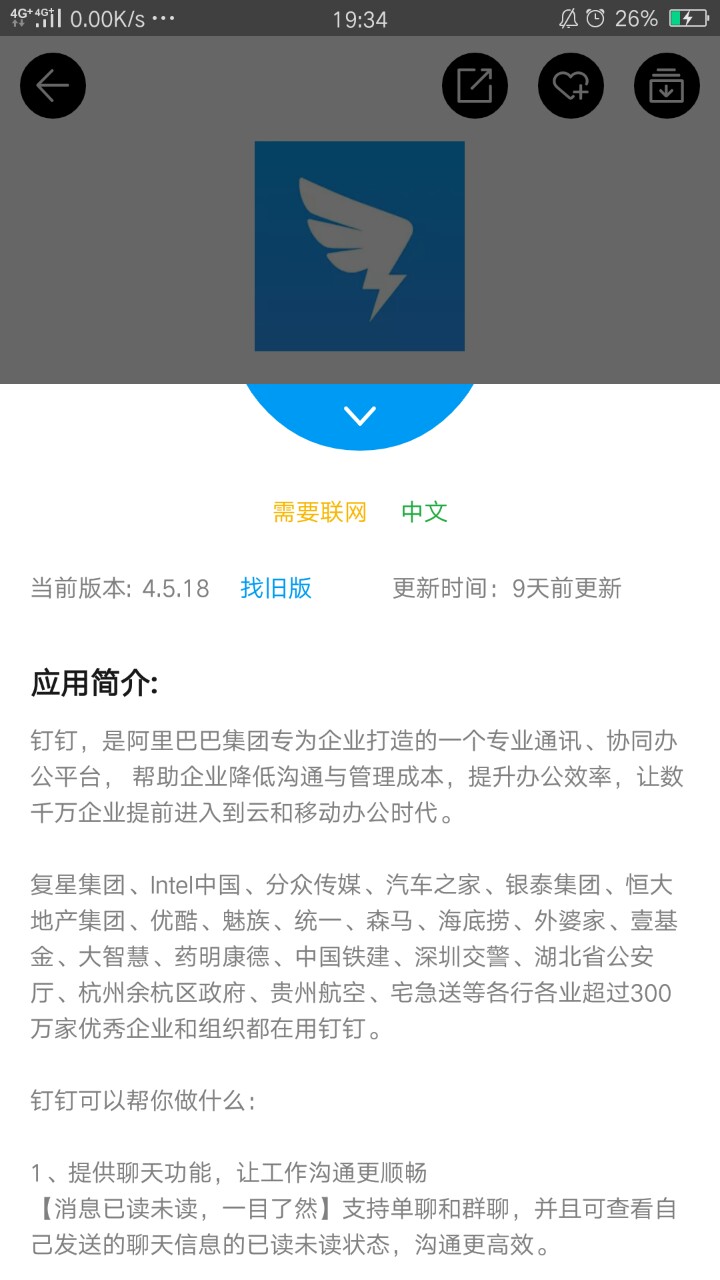Open the 找旧版 old versions link
The width and height of the screenshot is (720, 1280).
pyautogui.click(x=276, y=588)
